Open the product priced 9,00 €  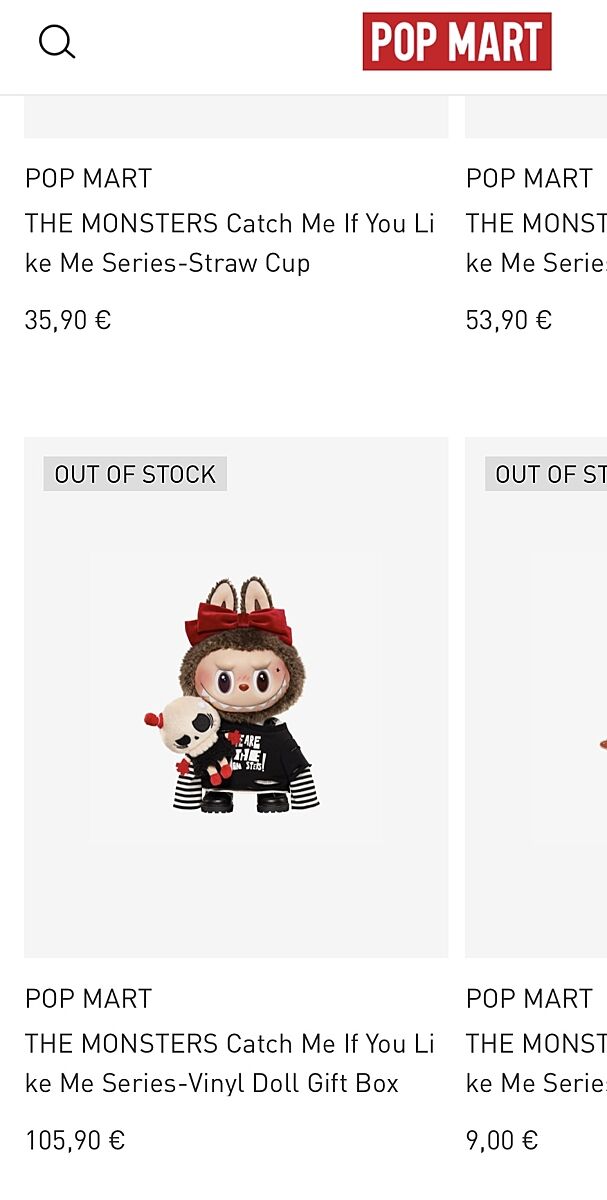pyautogui.click(x=535, y=1063)
